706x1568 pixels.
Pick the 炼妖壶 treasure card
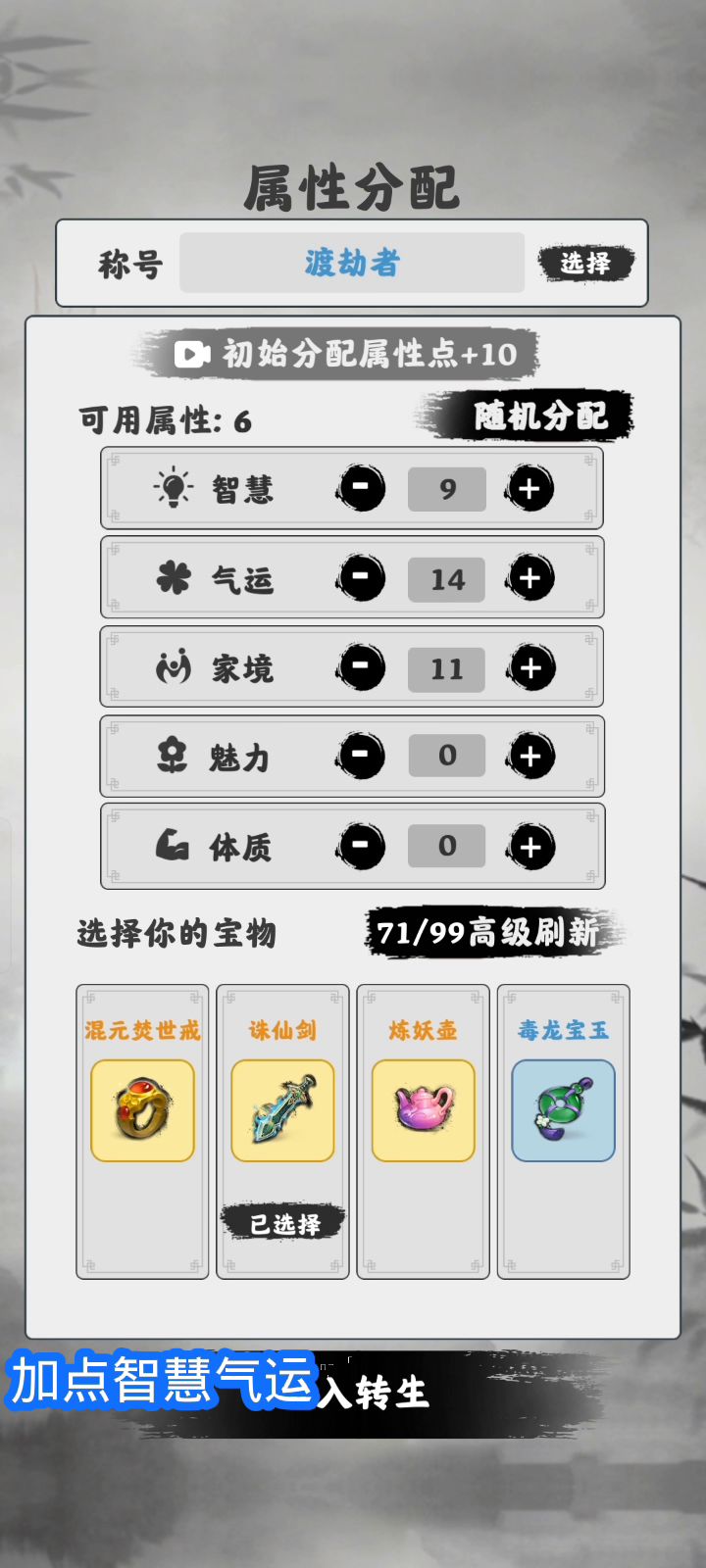423,1130
